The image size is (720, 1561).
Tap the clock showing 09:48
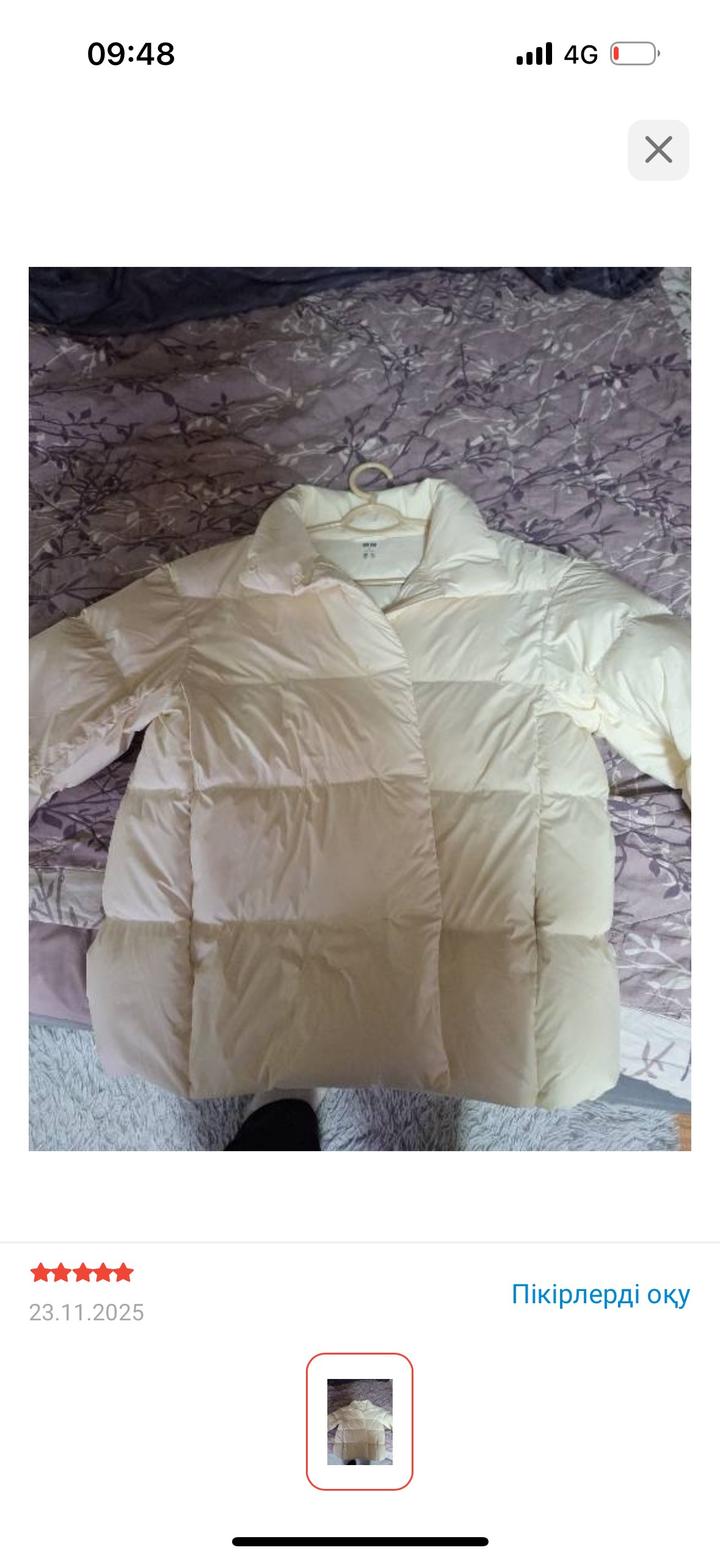[131, 53]
